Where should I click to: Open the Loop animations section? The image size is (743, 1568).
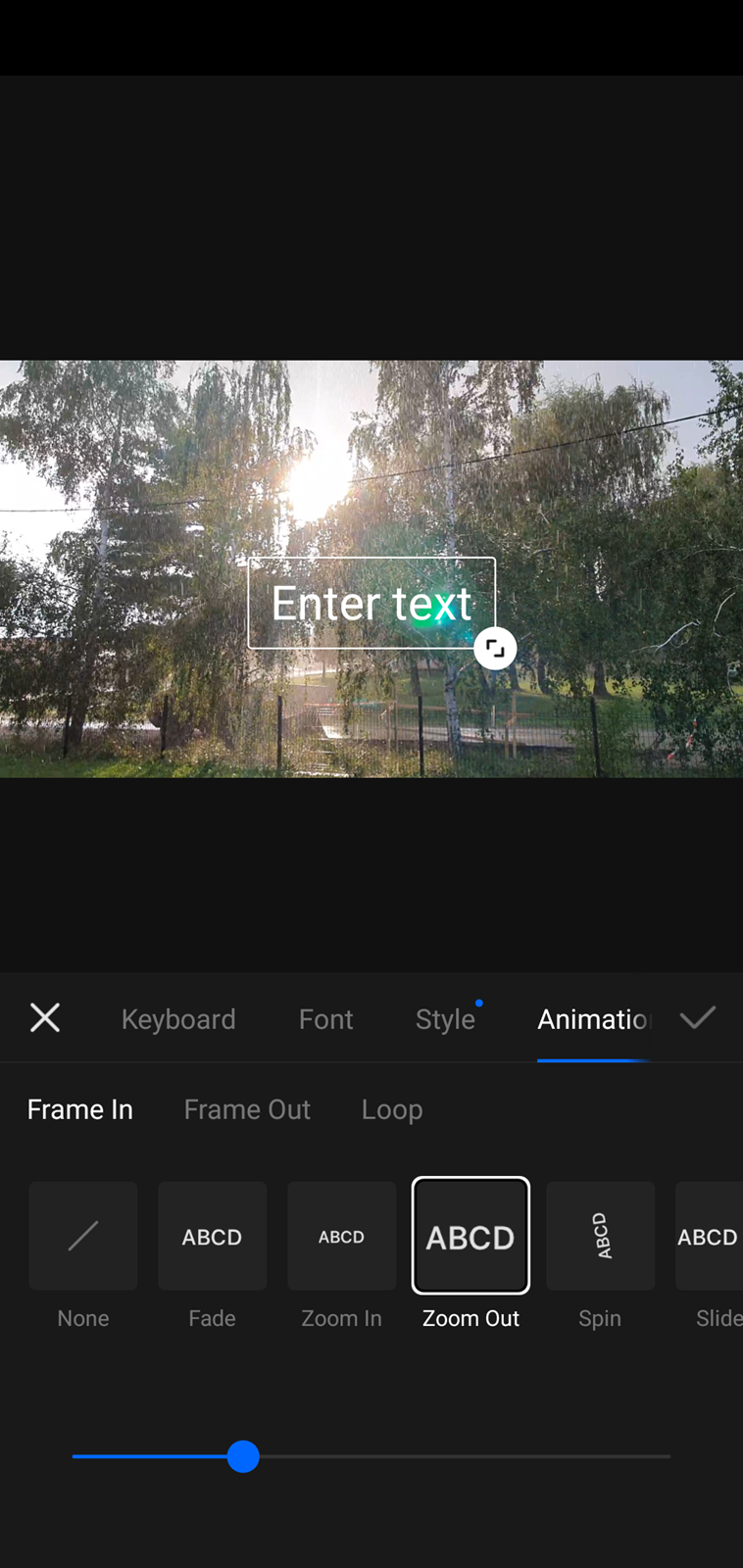click(392, 1109)
